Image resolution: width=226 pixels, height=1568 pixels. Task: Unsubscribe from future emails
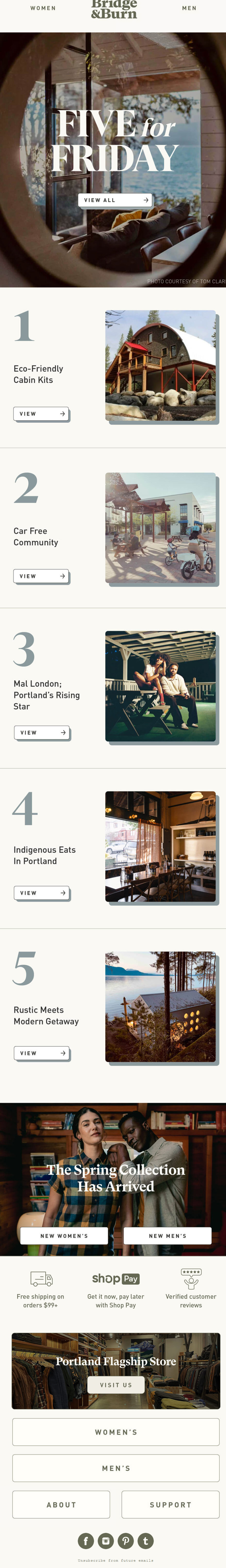click(x=116, y=1560)
